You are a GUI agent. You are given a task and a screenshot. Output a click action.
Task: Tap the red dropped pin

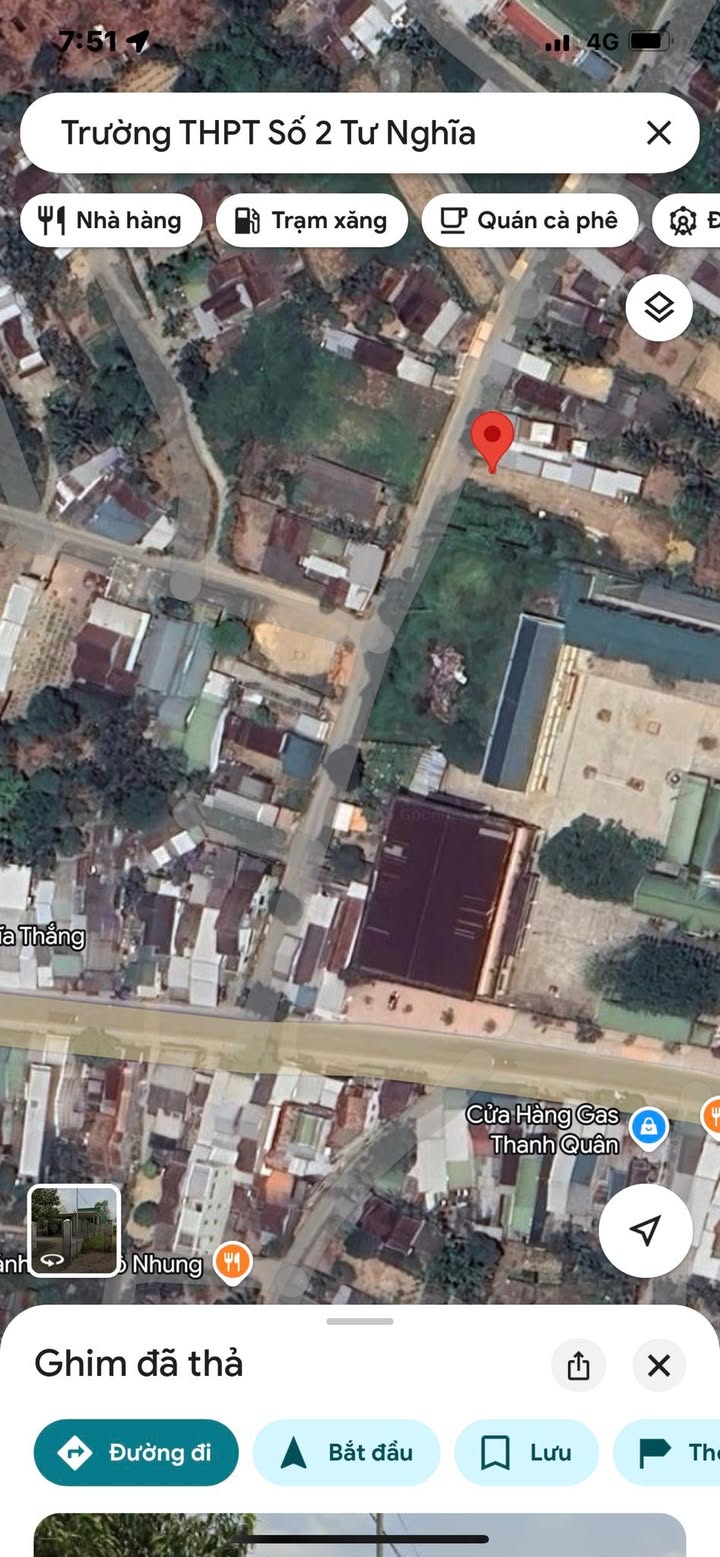pos(492,441)
